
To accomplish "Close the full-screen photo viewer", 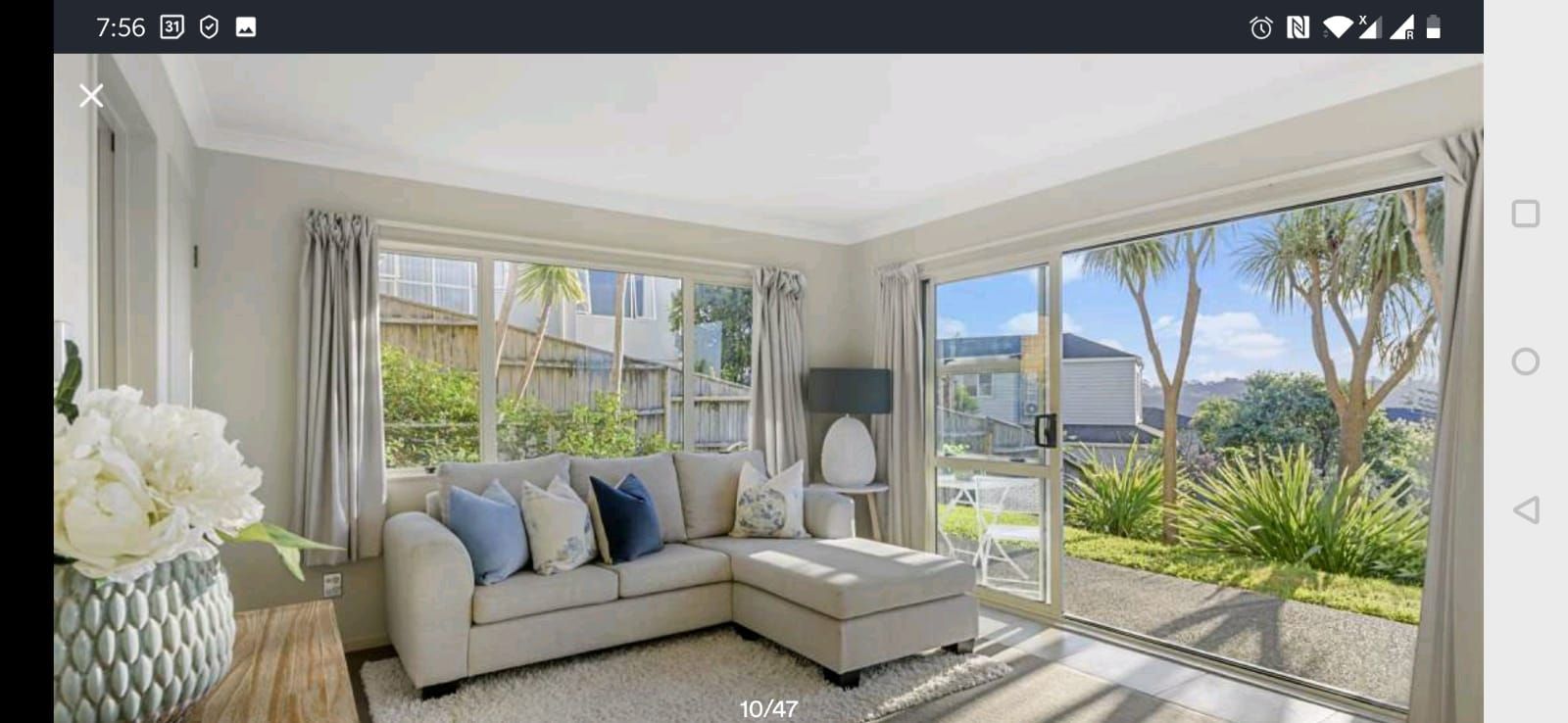I will [x=91, y=96].
